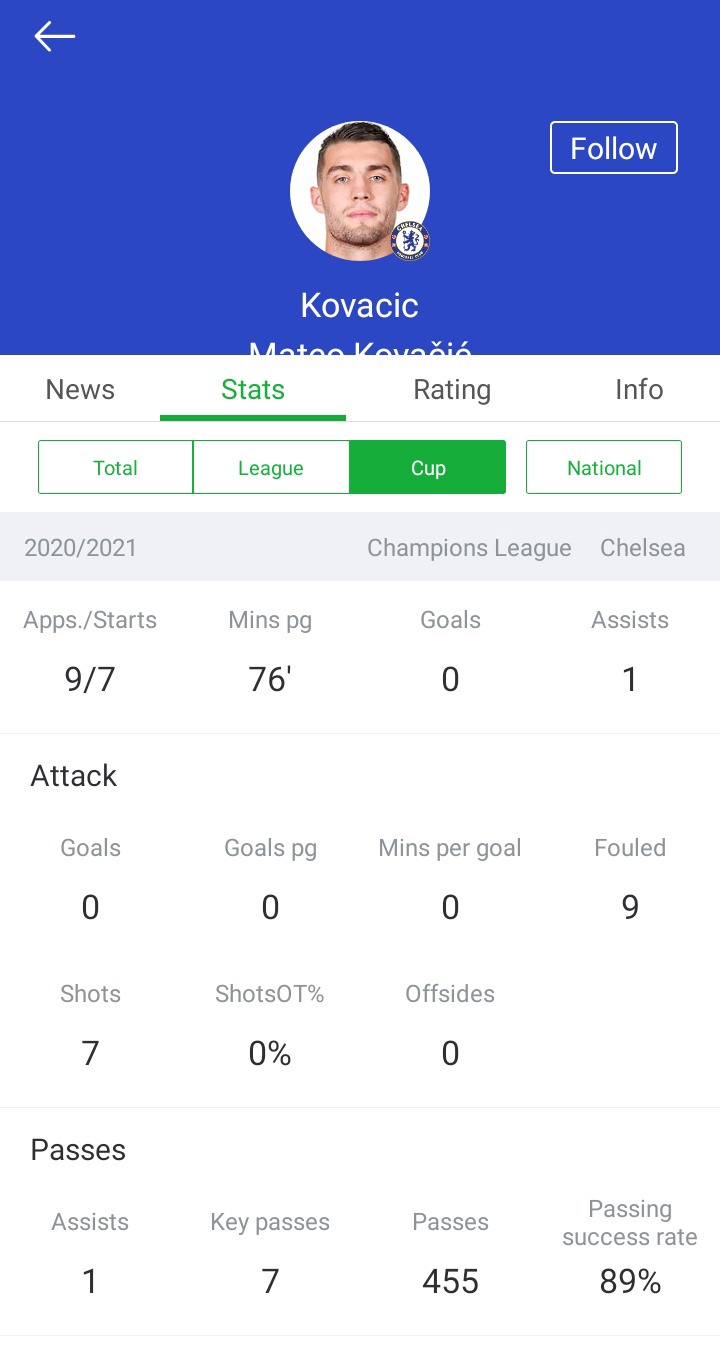Switch to National team stats
Image resolution: width=720 pixels, height=1353 pixels.
[604, 467]
